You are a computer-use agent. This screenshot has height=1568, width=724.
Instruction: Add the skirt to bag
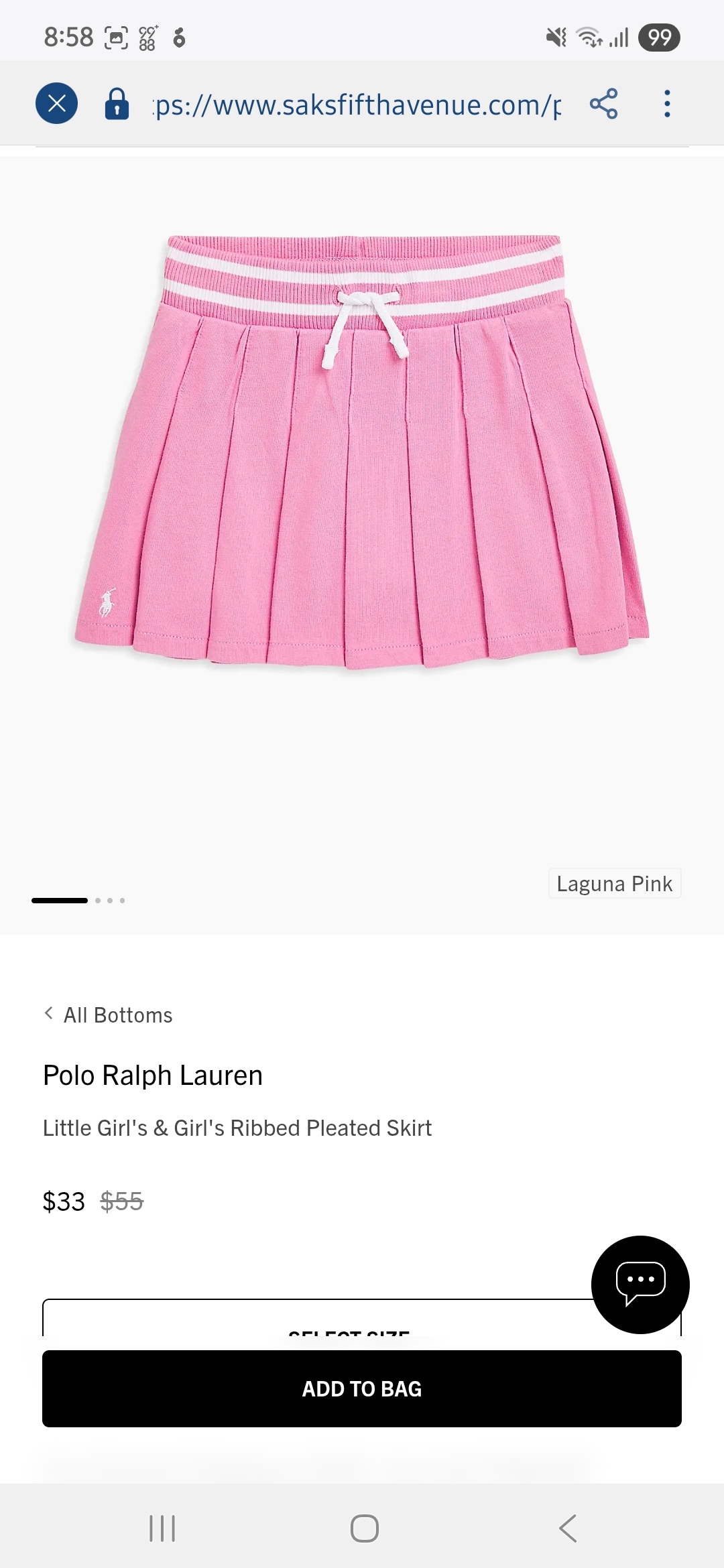point(362,1388)
